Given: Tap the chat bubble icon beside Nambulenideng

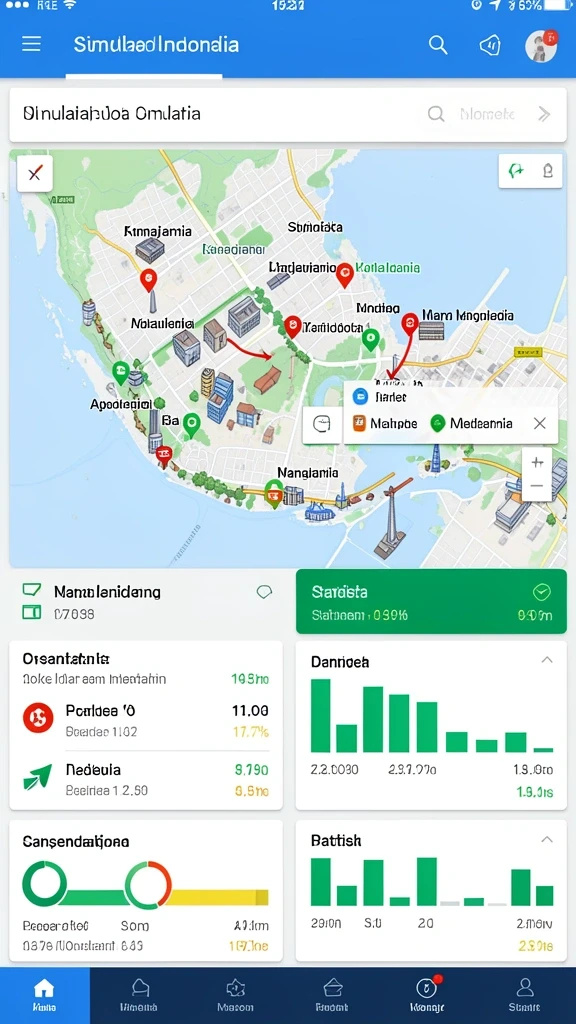Looking at the screenshot, I should (264, 592).
